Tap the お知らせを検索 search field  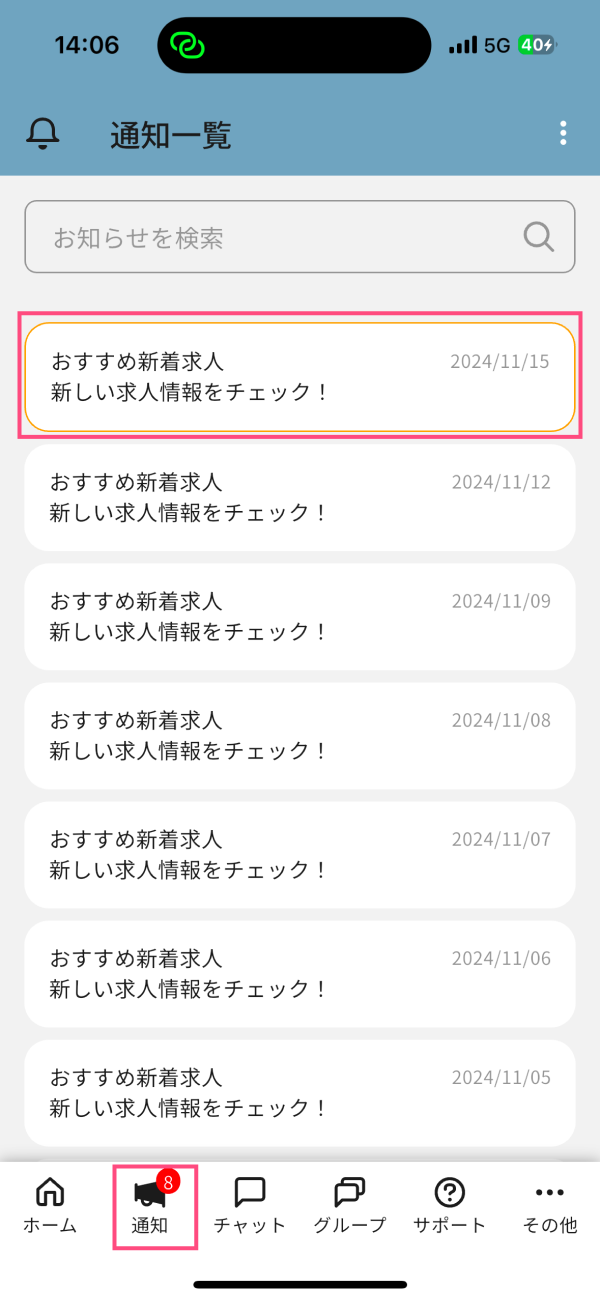(x=285, y=237)
